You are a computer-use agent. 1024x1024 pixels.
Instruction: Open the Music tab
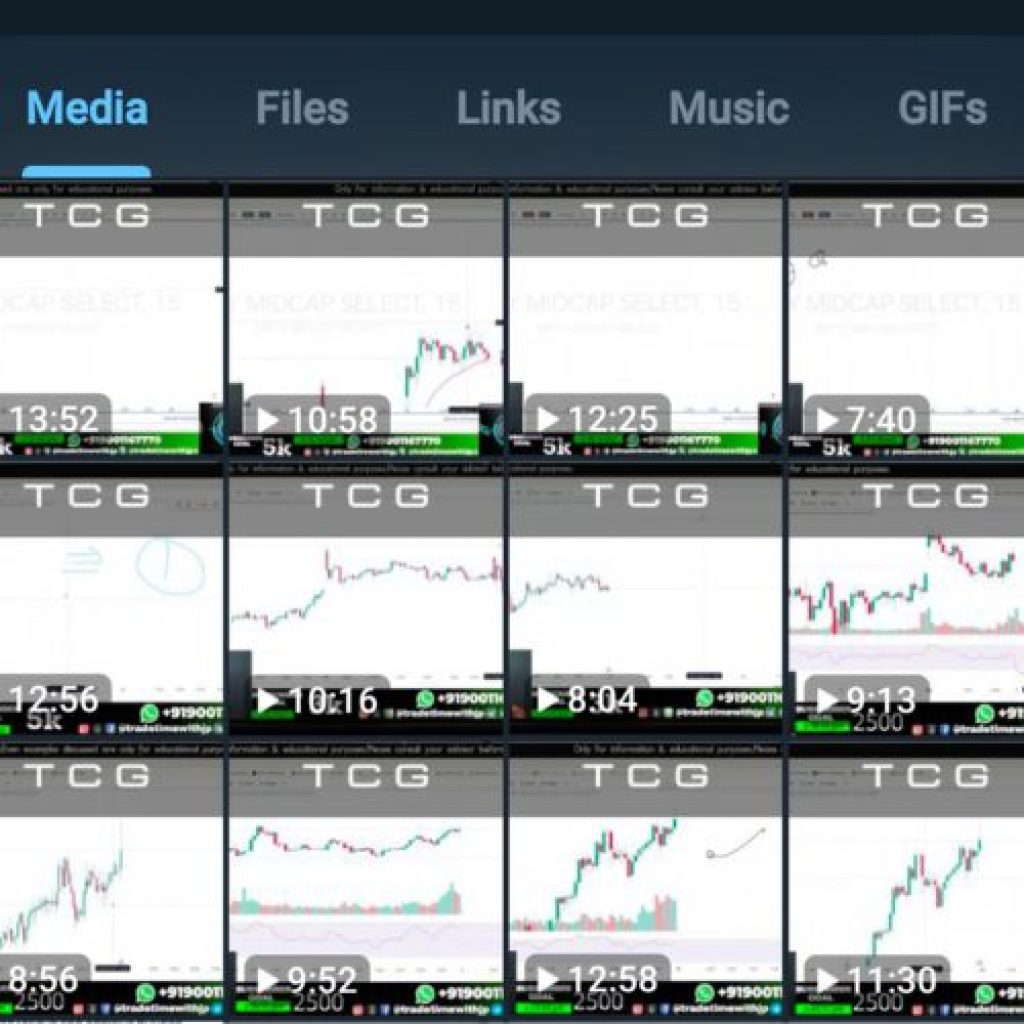point(728,109)
